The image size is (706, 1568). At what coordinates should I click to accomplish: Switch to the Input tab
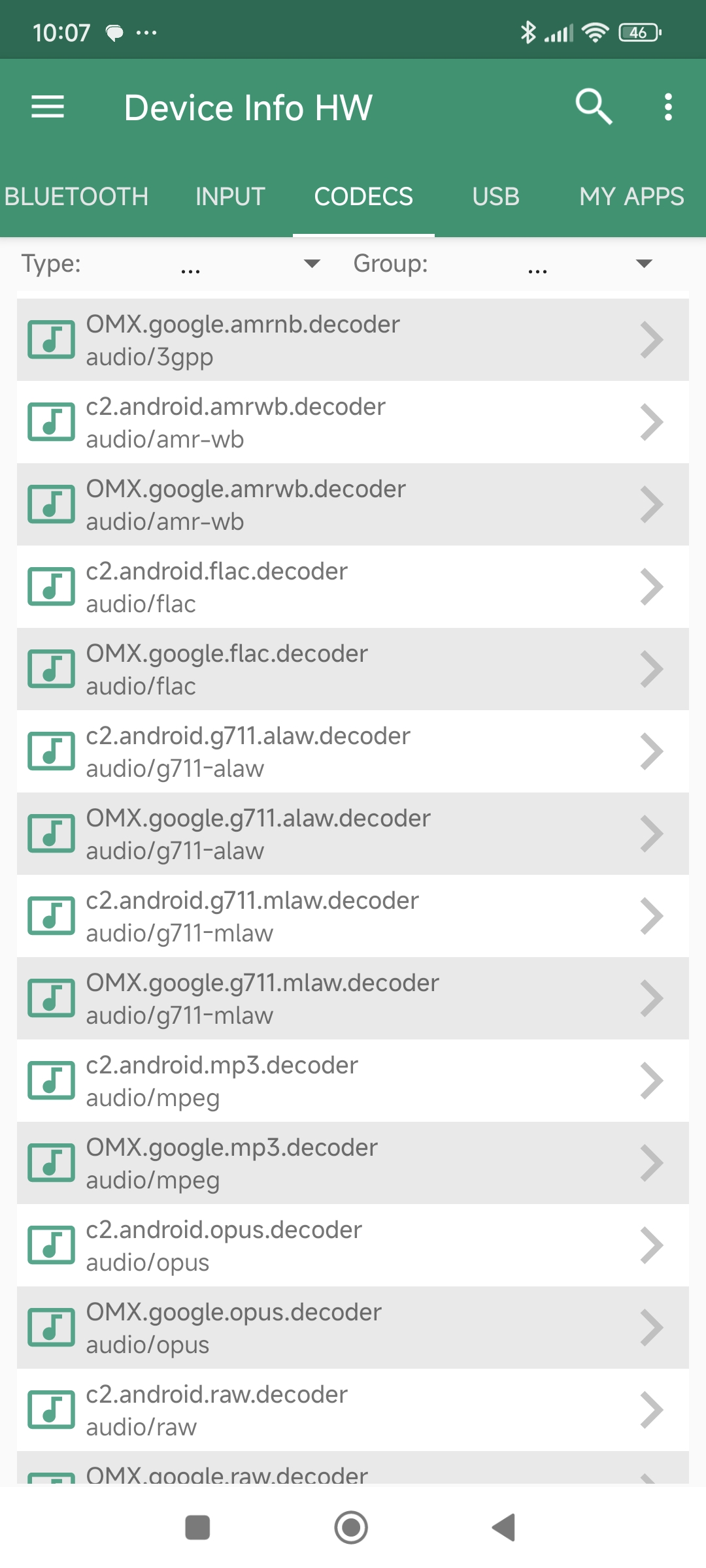point(230,197)
